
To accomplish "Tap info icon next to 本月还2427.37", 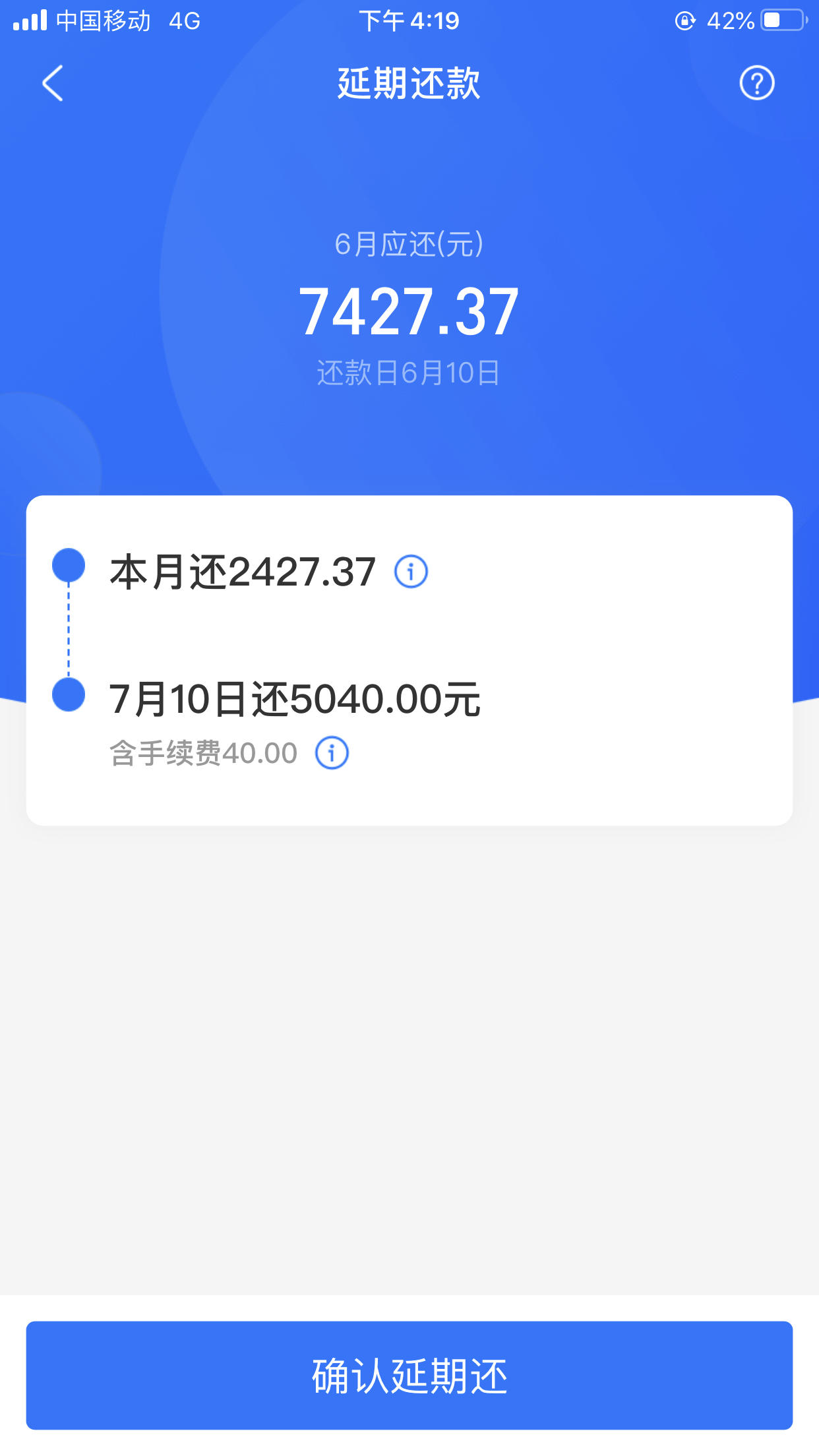I will click(411, 572).
